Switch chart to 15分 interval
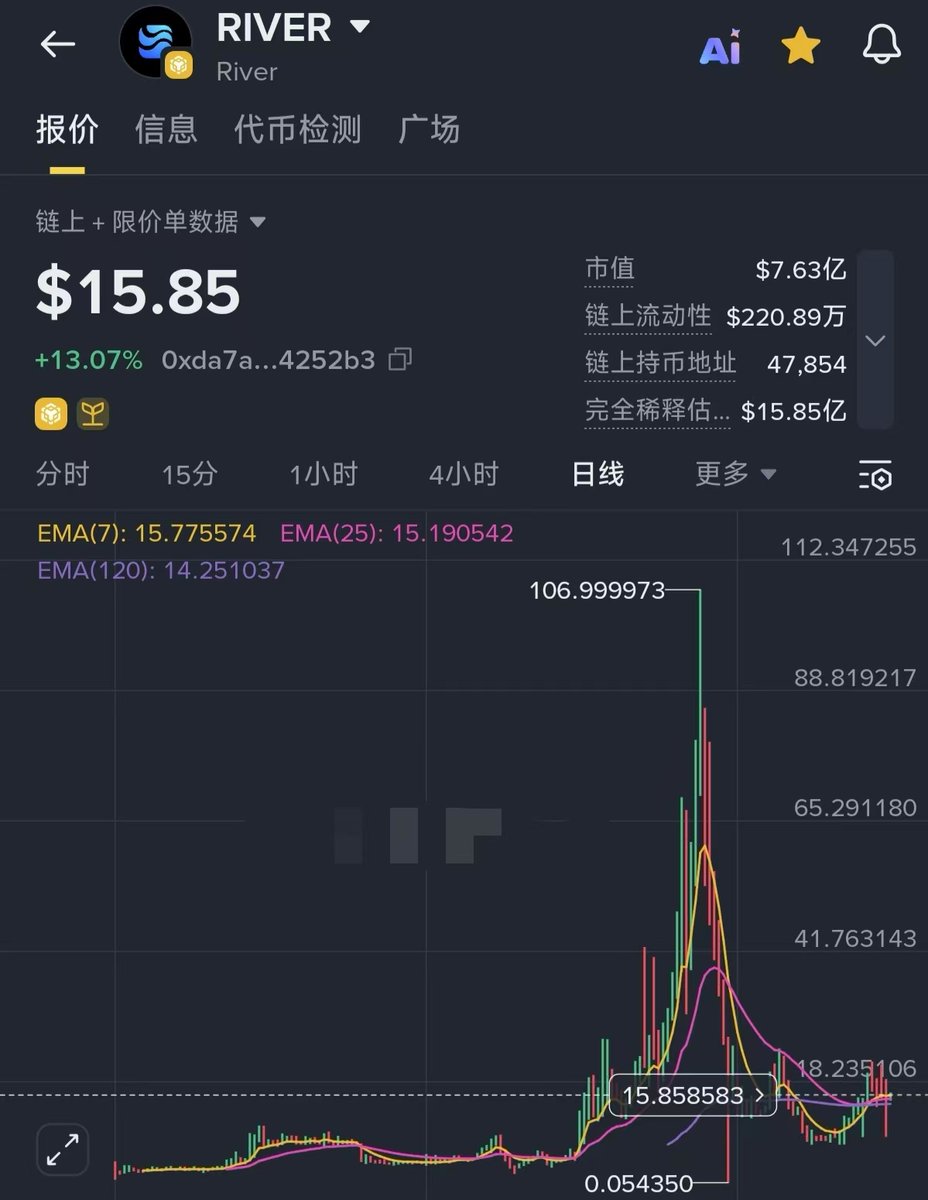Image resolution: width=928 pixels, height=1200 pixels. (189, 474)
